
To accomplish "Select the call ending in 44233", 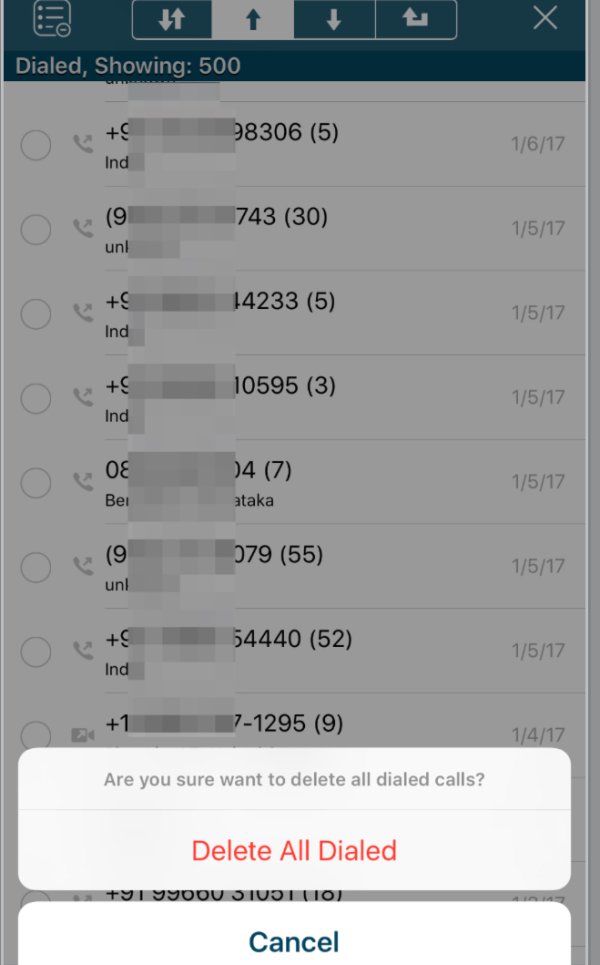I will point(36,315).
